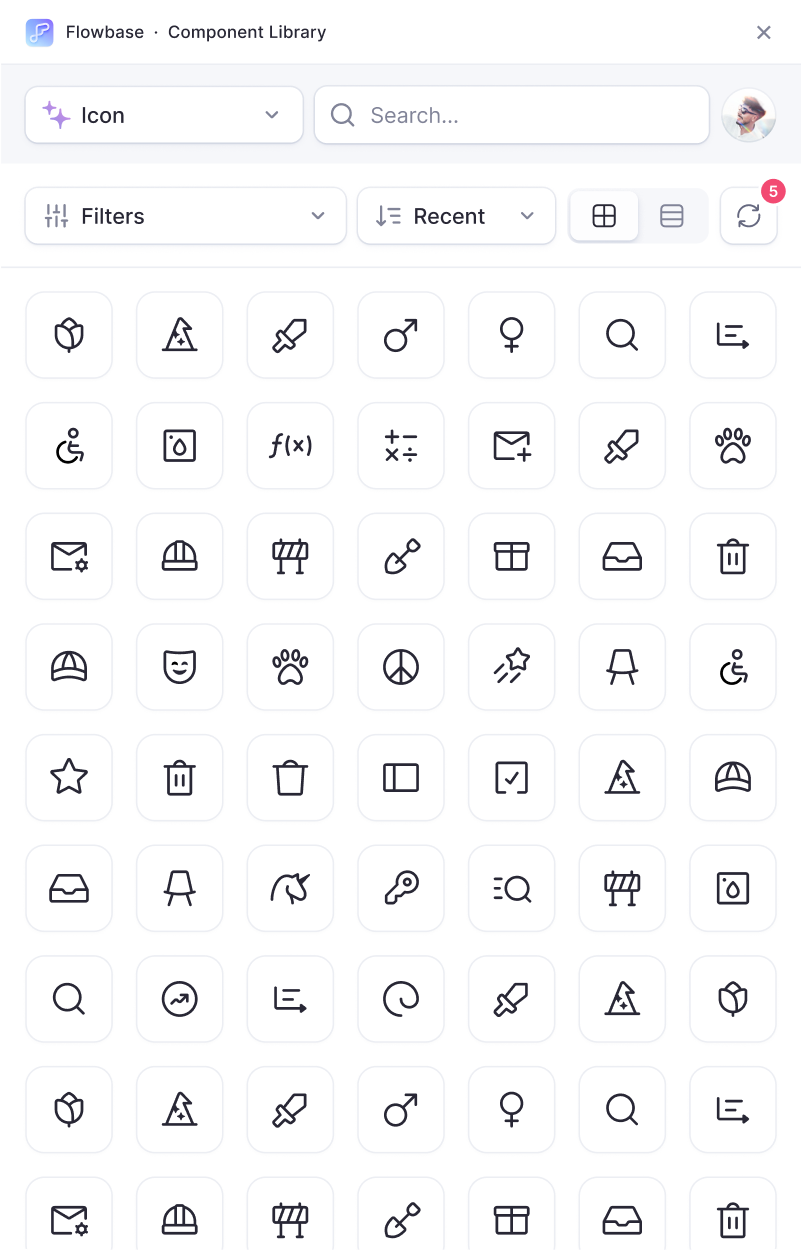Select the unicorn icon tile
The height and width of the screenshot is (1250, 801).
click(x=290, y=888)
